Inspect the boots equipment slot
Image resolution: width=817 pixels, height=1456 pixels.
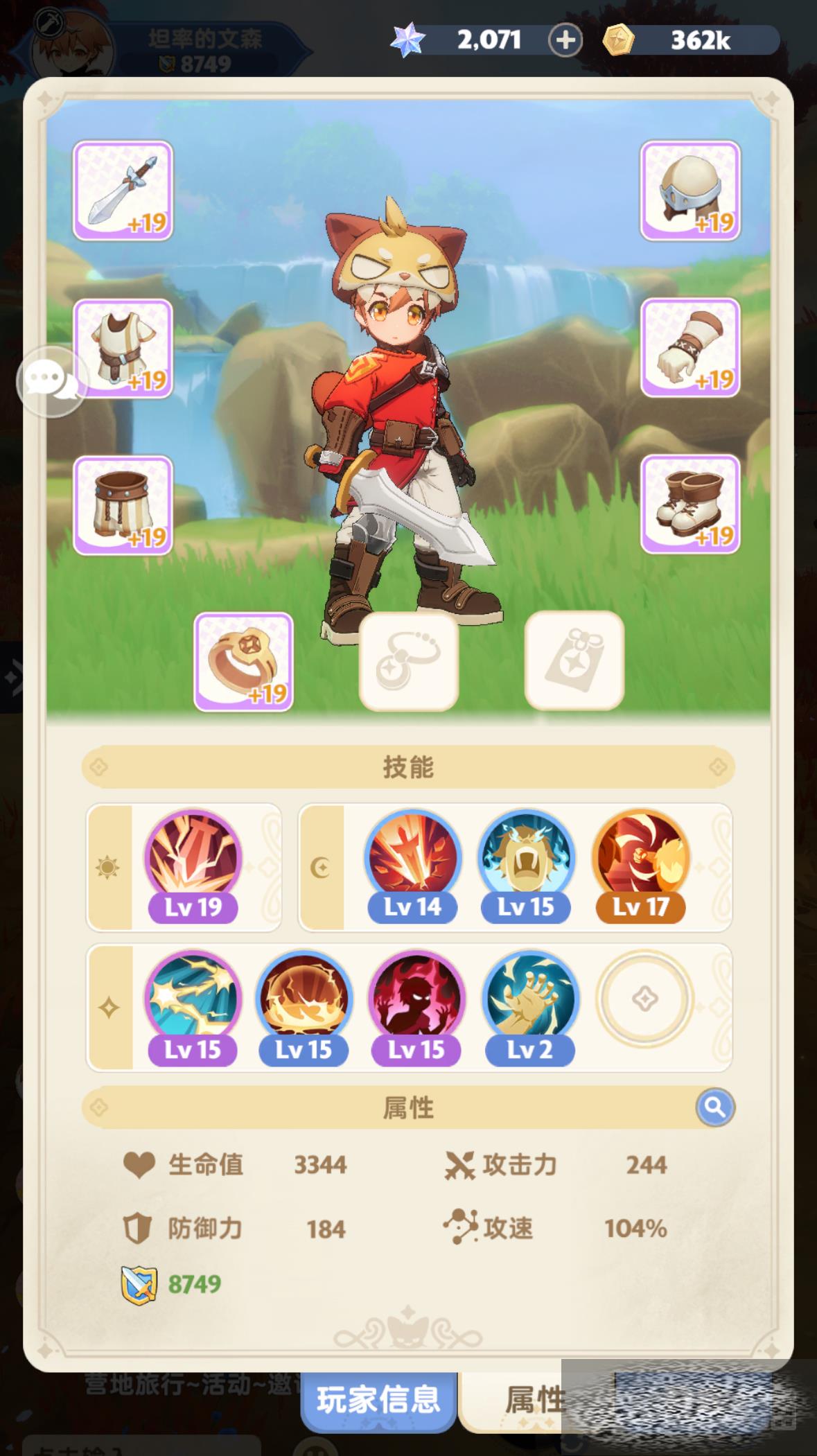[689, 504]
